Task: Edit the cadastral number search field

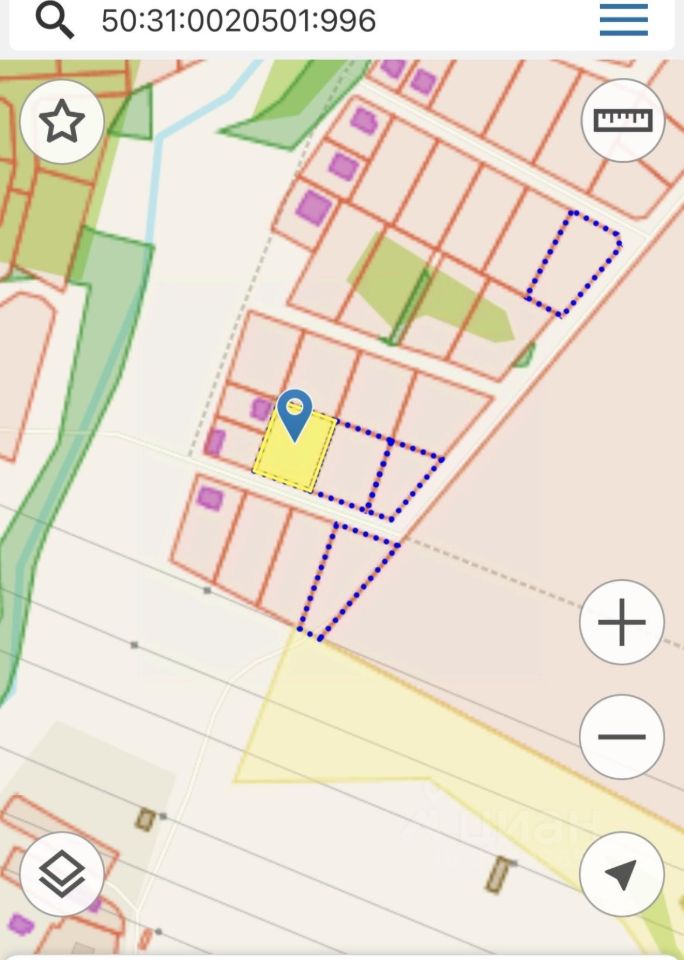Action: click(240, 20)
